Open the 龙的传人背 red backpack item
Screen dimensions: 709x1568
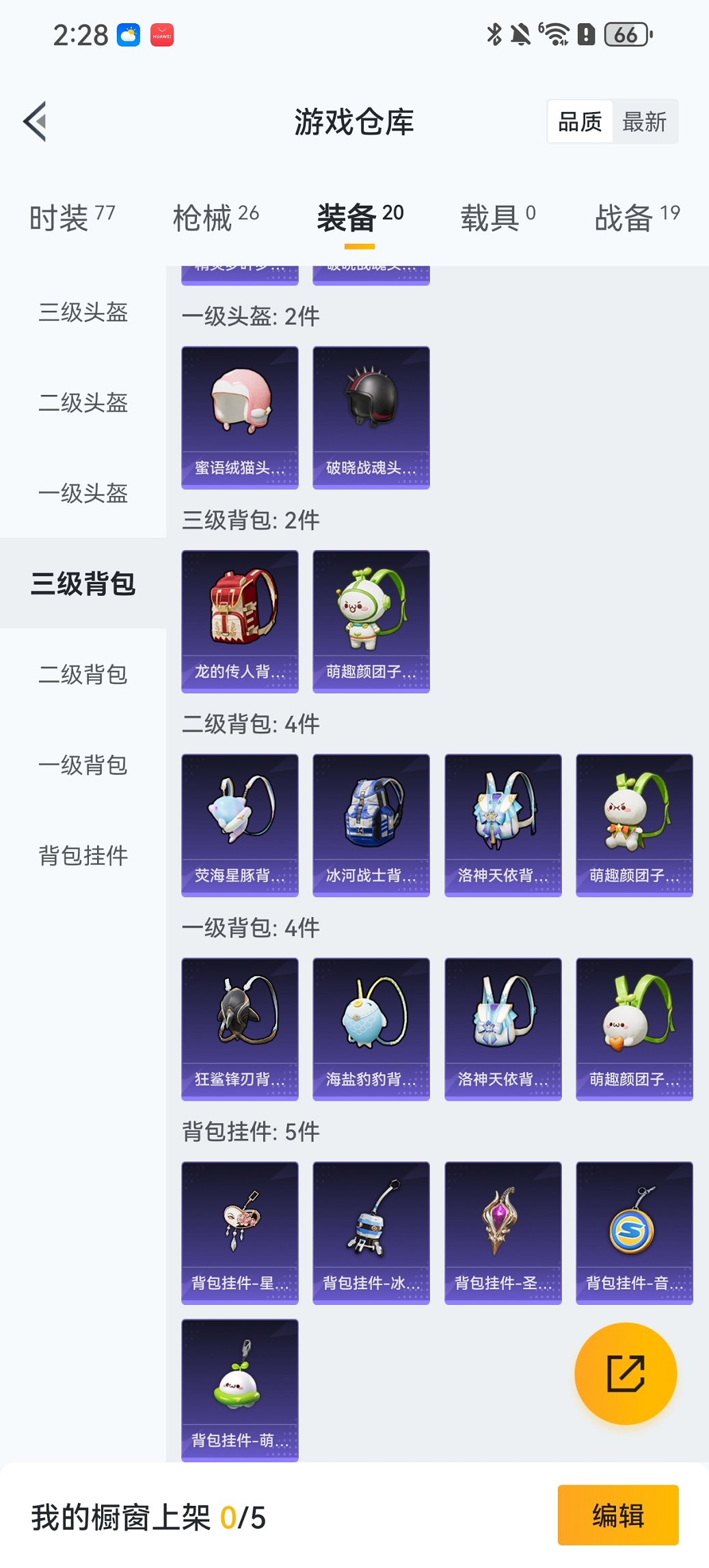239,615
